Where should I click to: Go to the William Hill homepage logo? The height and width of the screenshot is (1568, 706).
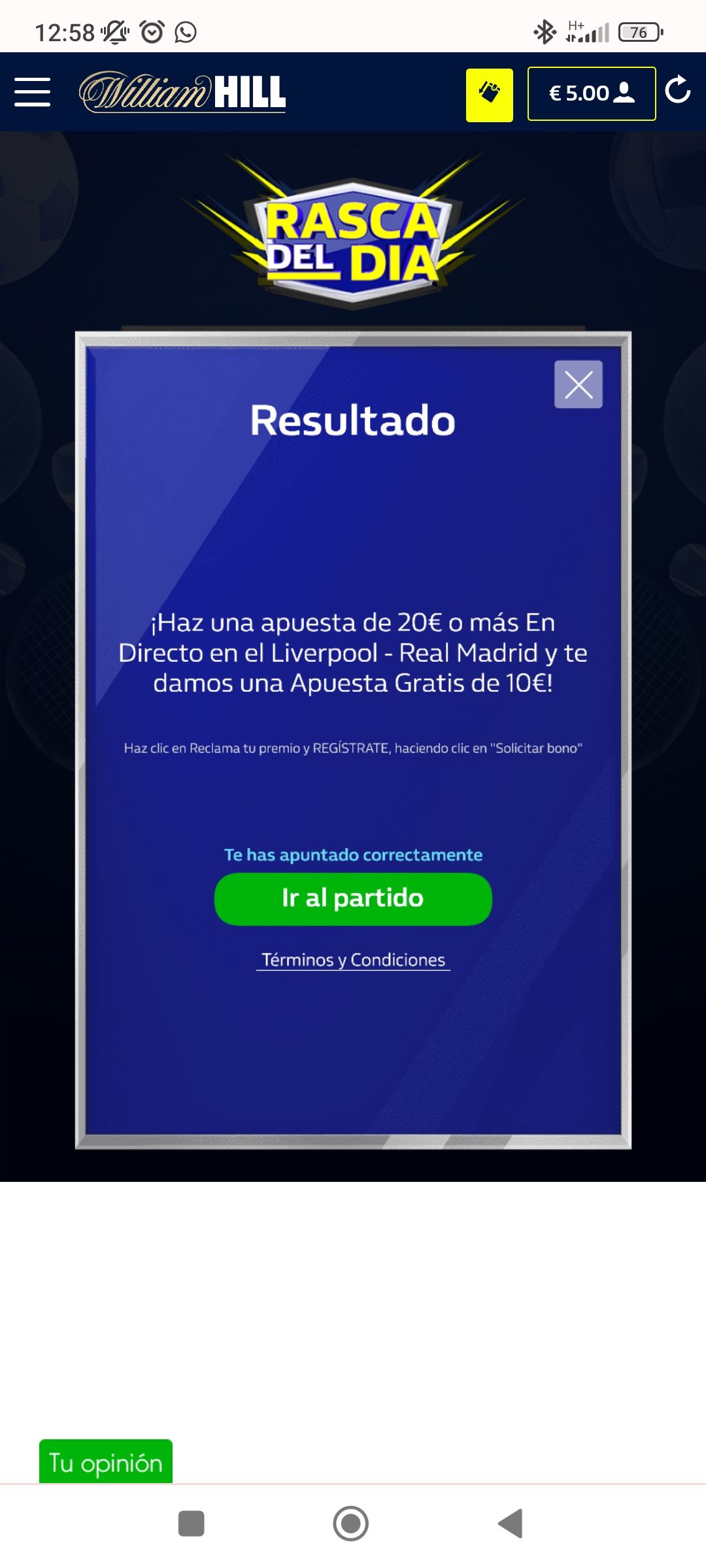pos(182,91)
